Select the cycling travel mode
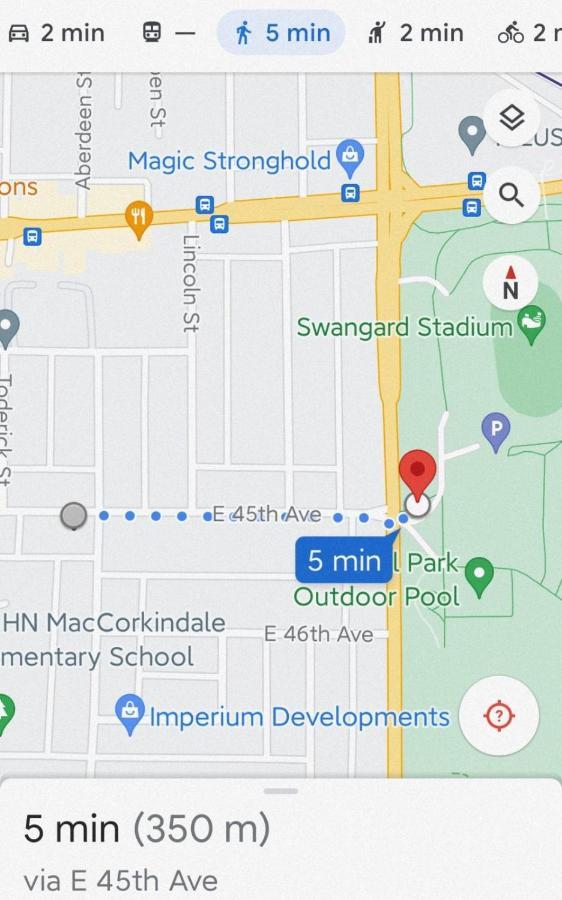The height and width of the screenshot is (900, 562). click(529, 33)
